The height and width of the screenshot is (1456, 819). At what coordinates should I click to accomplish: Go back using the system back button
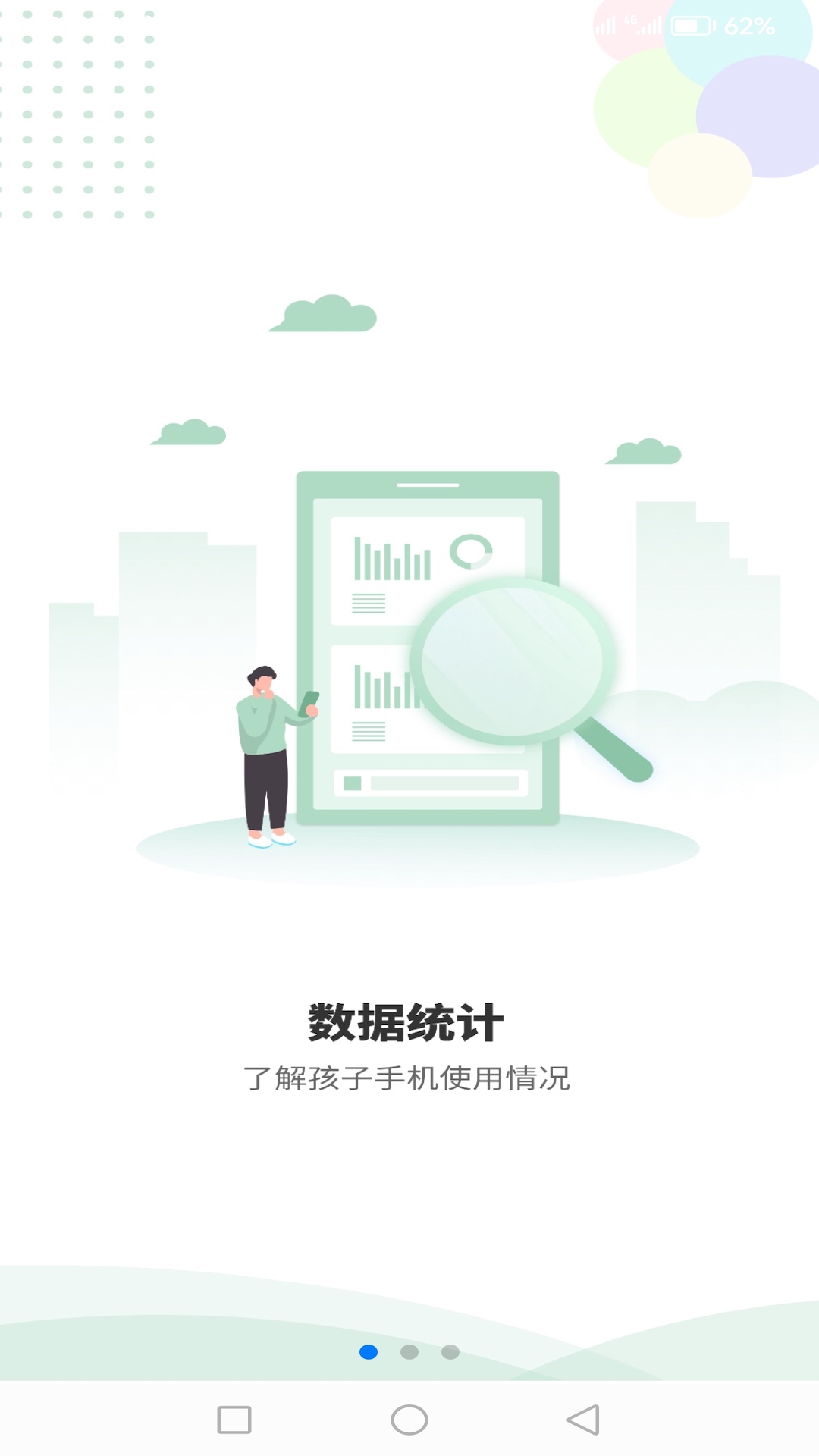tap(583, 1420)
